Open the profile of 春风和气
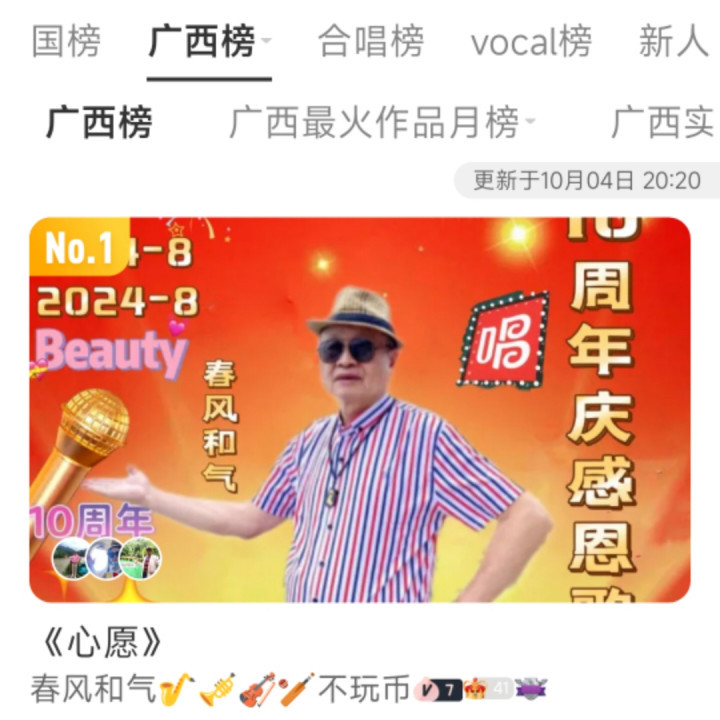Screen dimensions: 720x720 pos(94,688)
